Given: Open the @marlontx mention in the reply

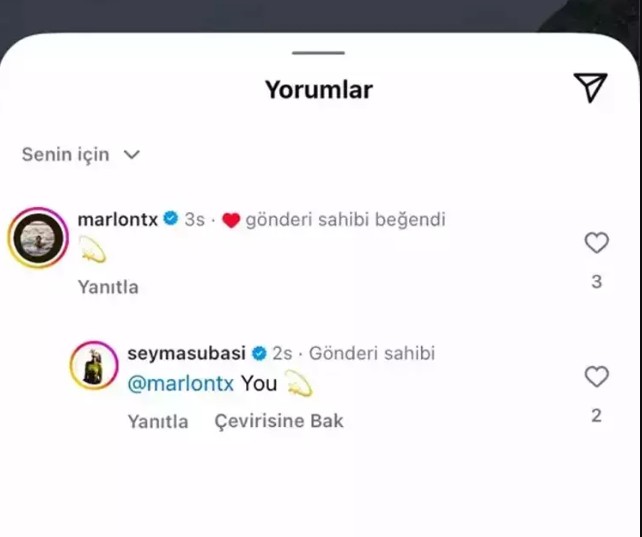Looking at the screenshot, I should 181,384.
